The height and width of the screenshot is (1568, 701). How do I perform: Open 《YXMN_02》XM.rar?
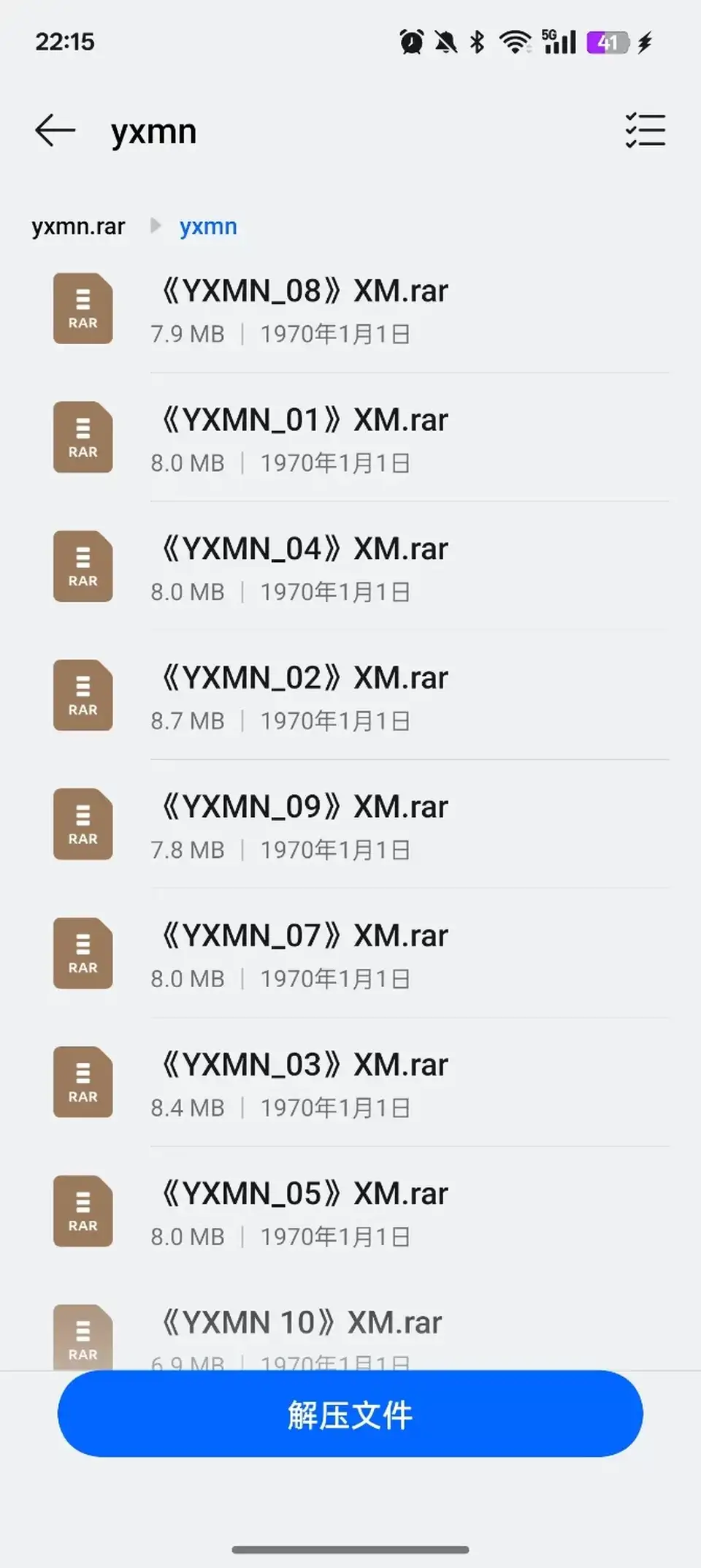[x=350, y=696]
